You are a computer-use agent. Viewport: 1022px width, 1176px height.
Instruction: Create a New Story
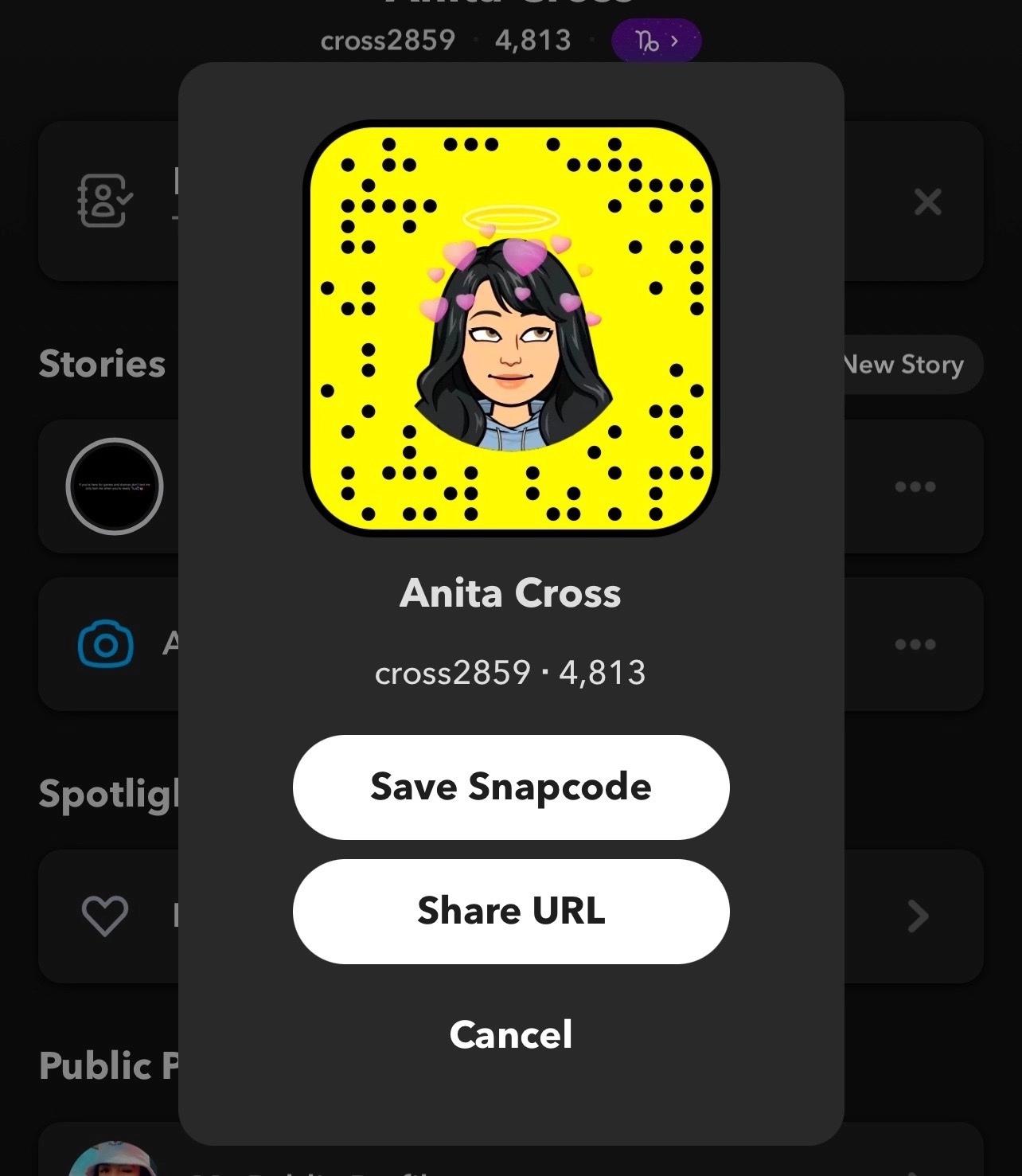point(907,365)
